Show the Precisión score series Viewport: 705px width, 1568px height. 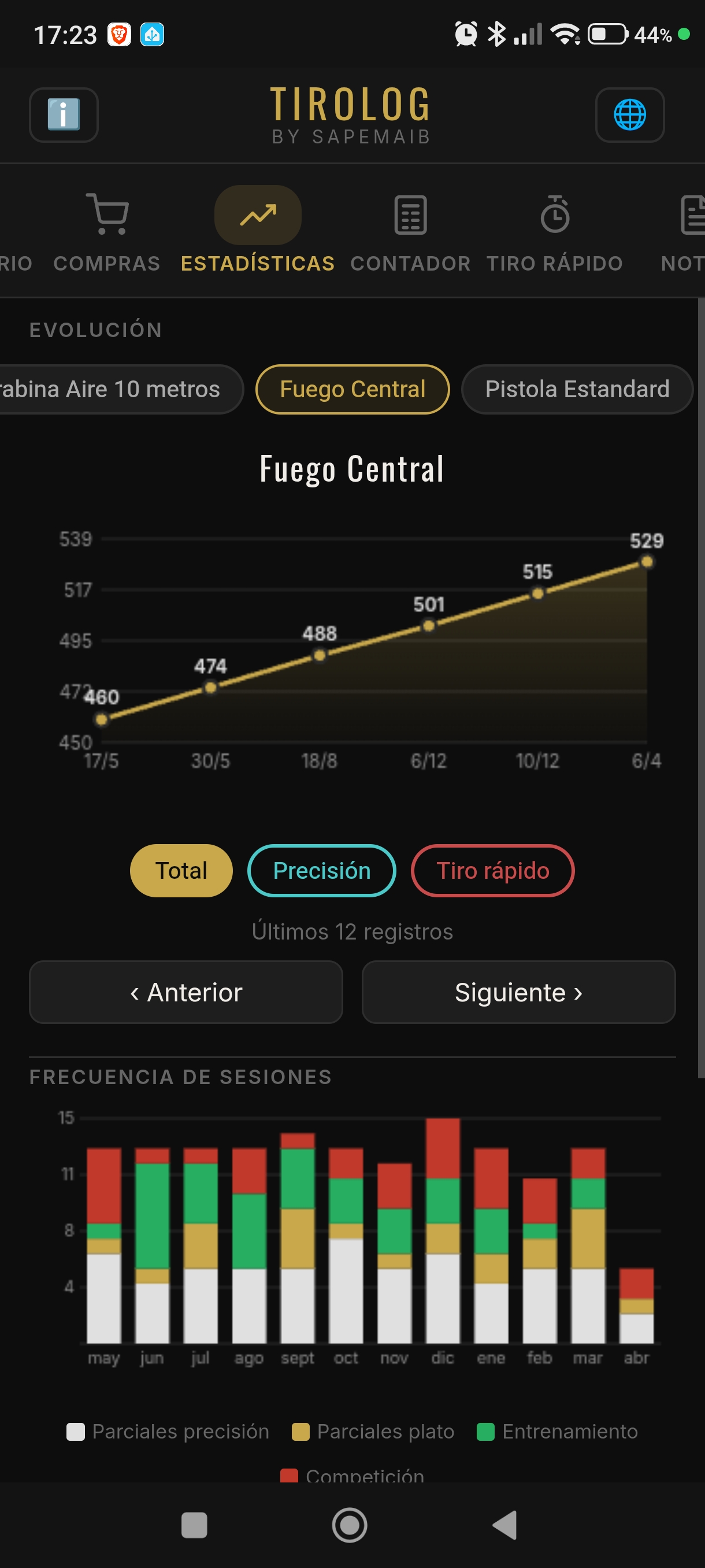[321, 870]
